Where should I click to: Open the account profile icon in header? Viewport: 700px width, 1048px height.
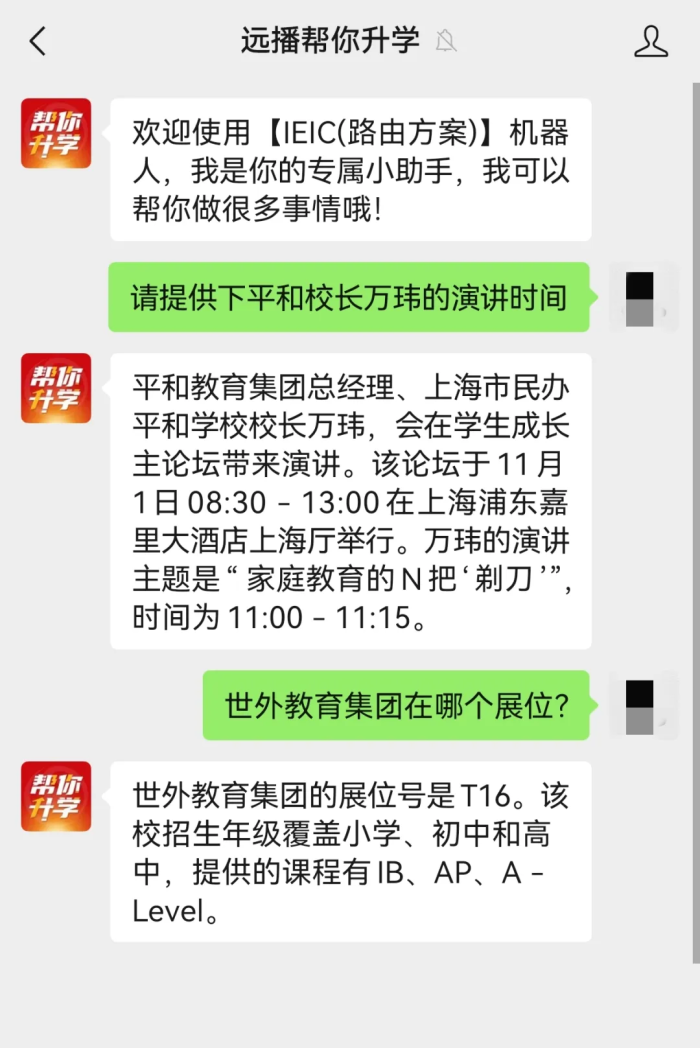651,41
